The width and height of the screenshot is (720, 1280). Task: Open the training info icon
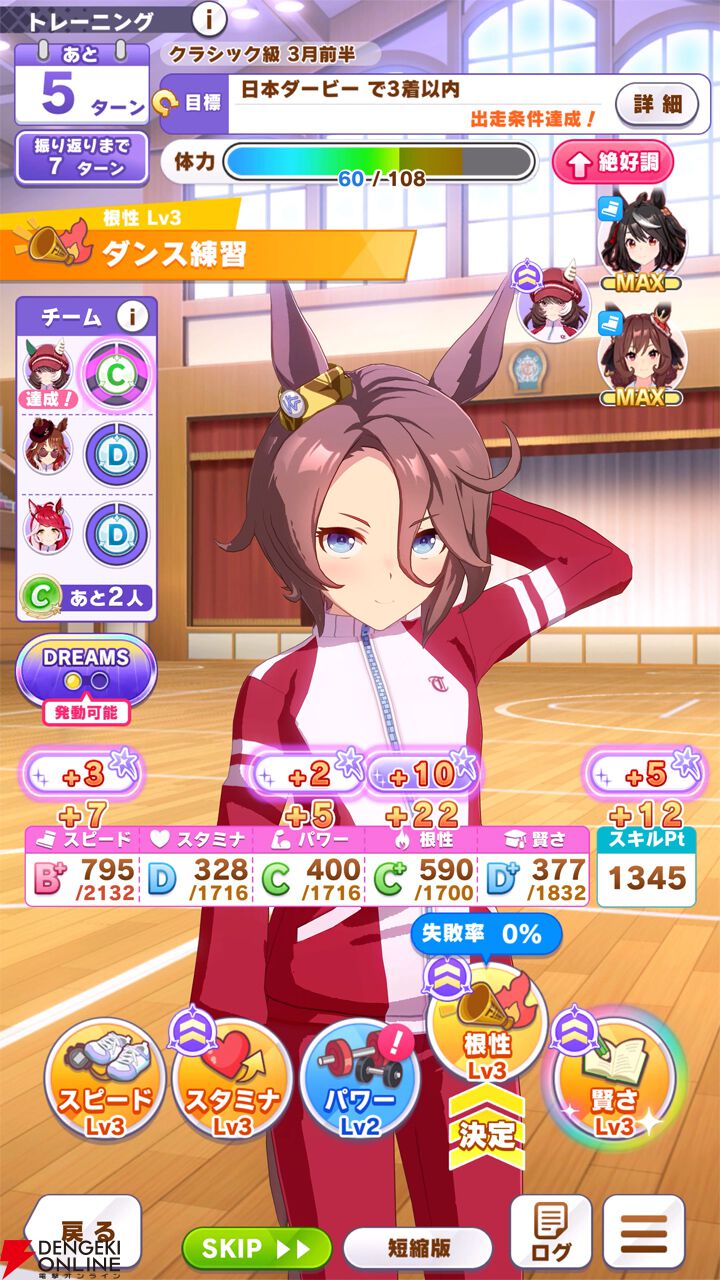[208, 18]
